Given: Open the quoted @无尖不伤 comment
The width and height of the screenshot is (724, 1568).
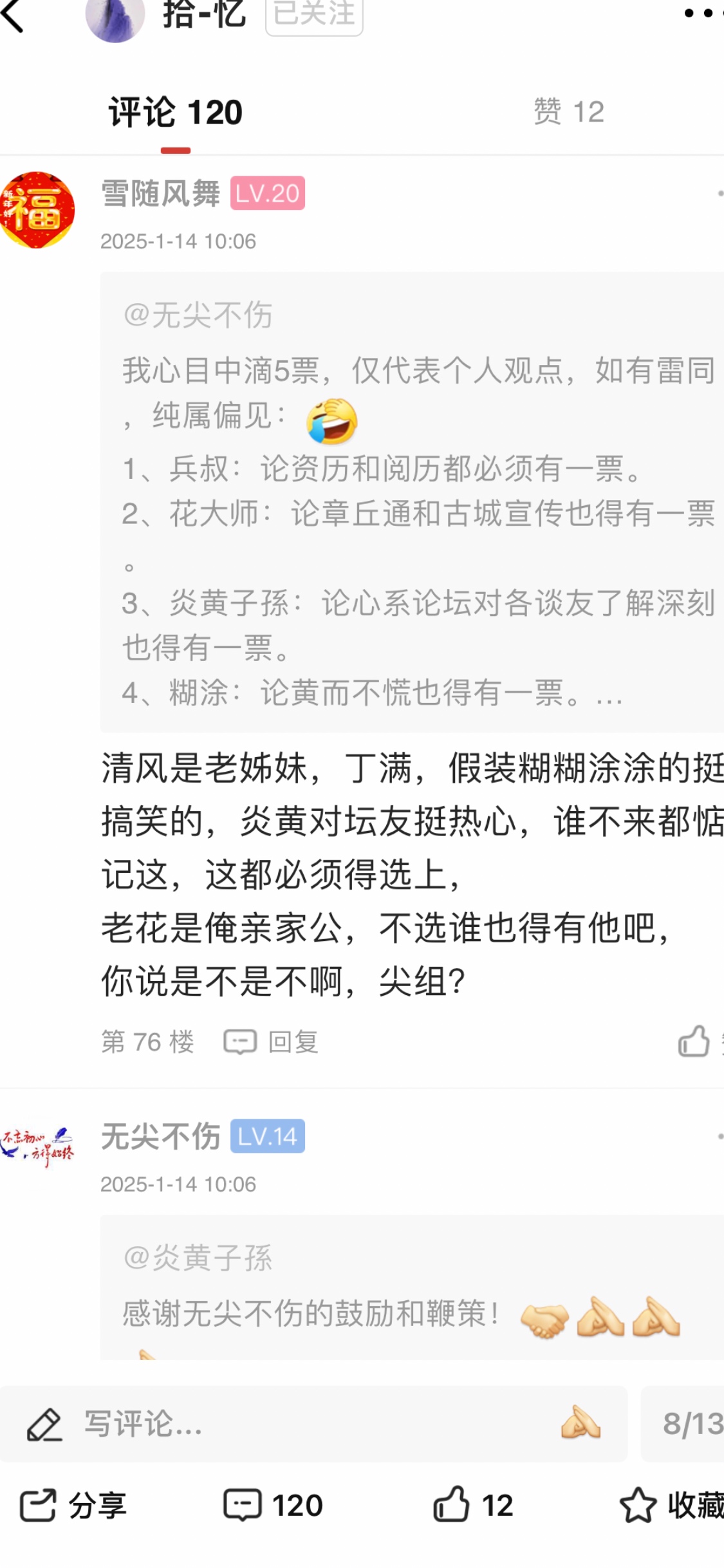Looking at the screenshot, I should coord(412,502).
